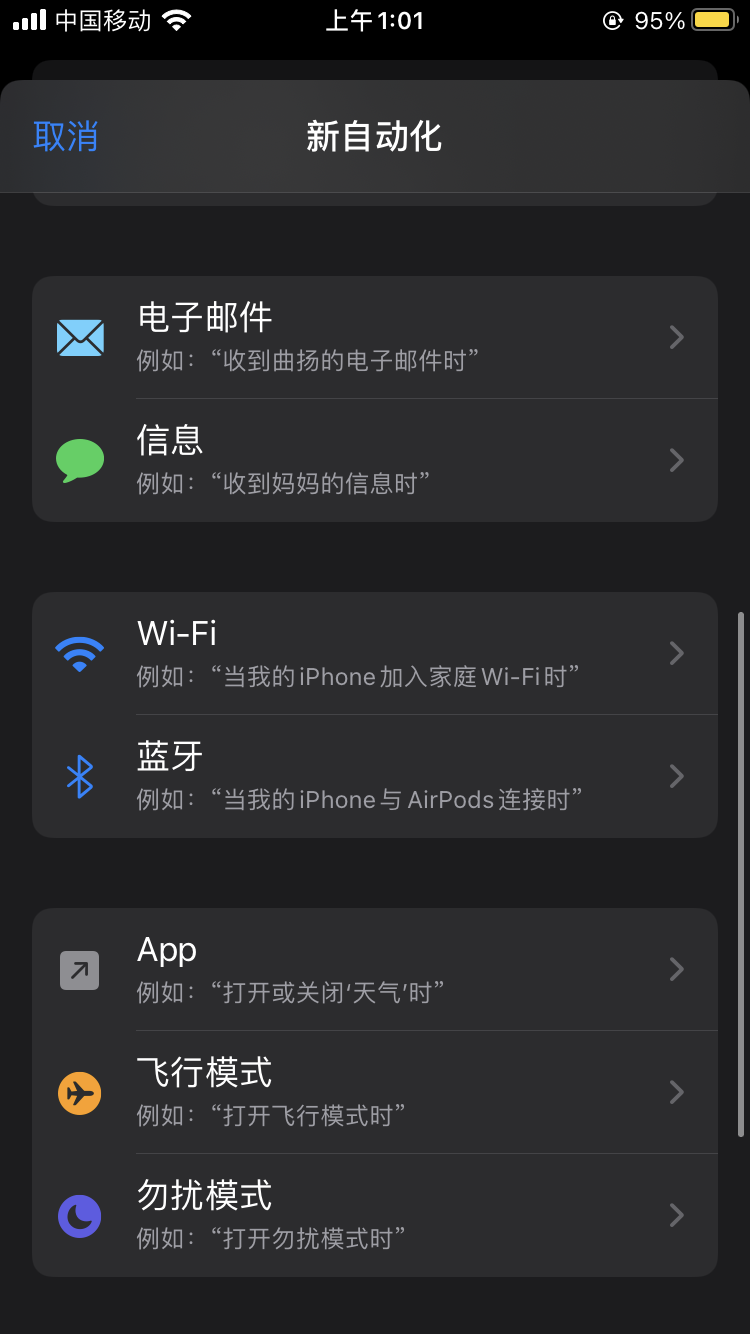Open the 电子邮件 automation trigger
This screenshot has width=750, height=1334.
click(374, 337)
